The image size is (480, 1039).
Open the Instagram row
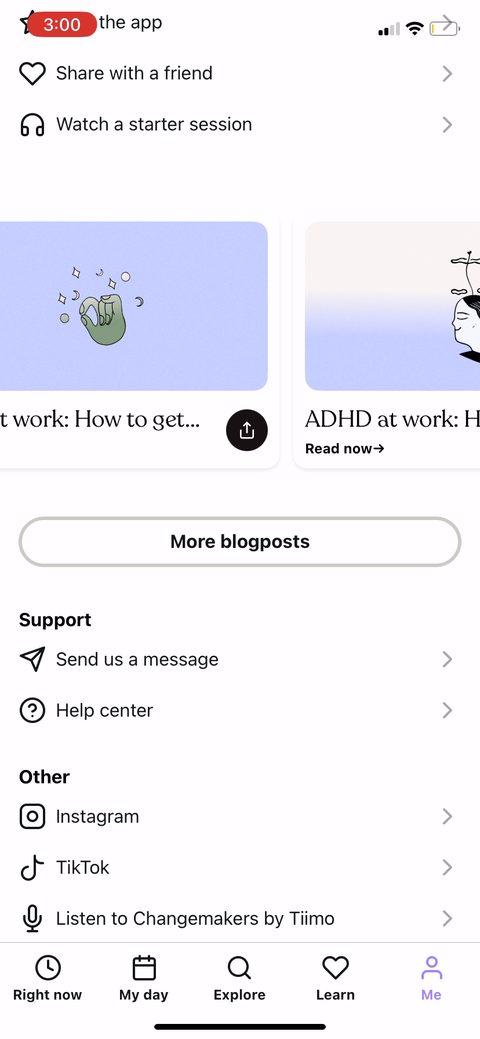pyautogui.click(x=240, y=816)
